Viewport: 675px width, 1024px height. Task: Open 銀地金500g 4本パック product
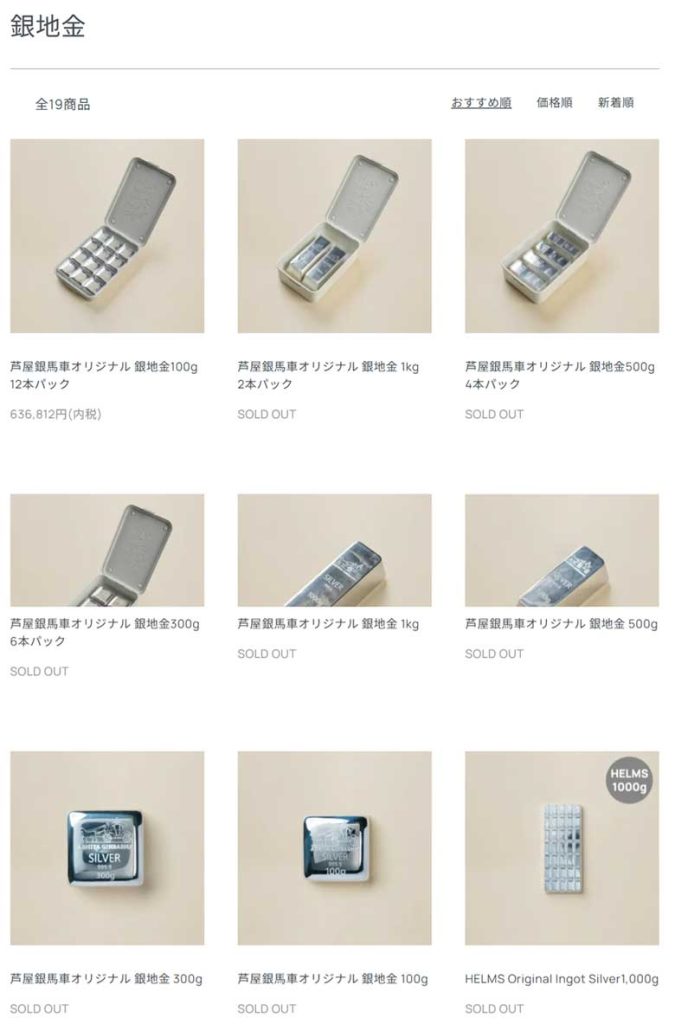[x=561, y=236]
